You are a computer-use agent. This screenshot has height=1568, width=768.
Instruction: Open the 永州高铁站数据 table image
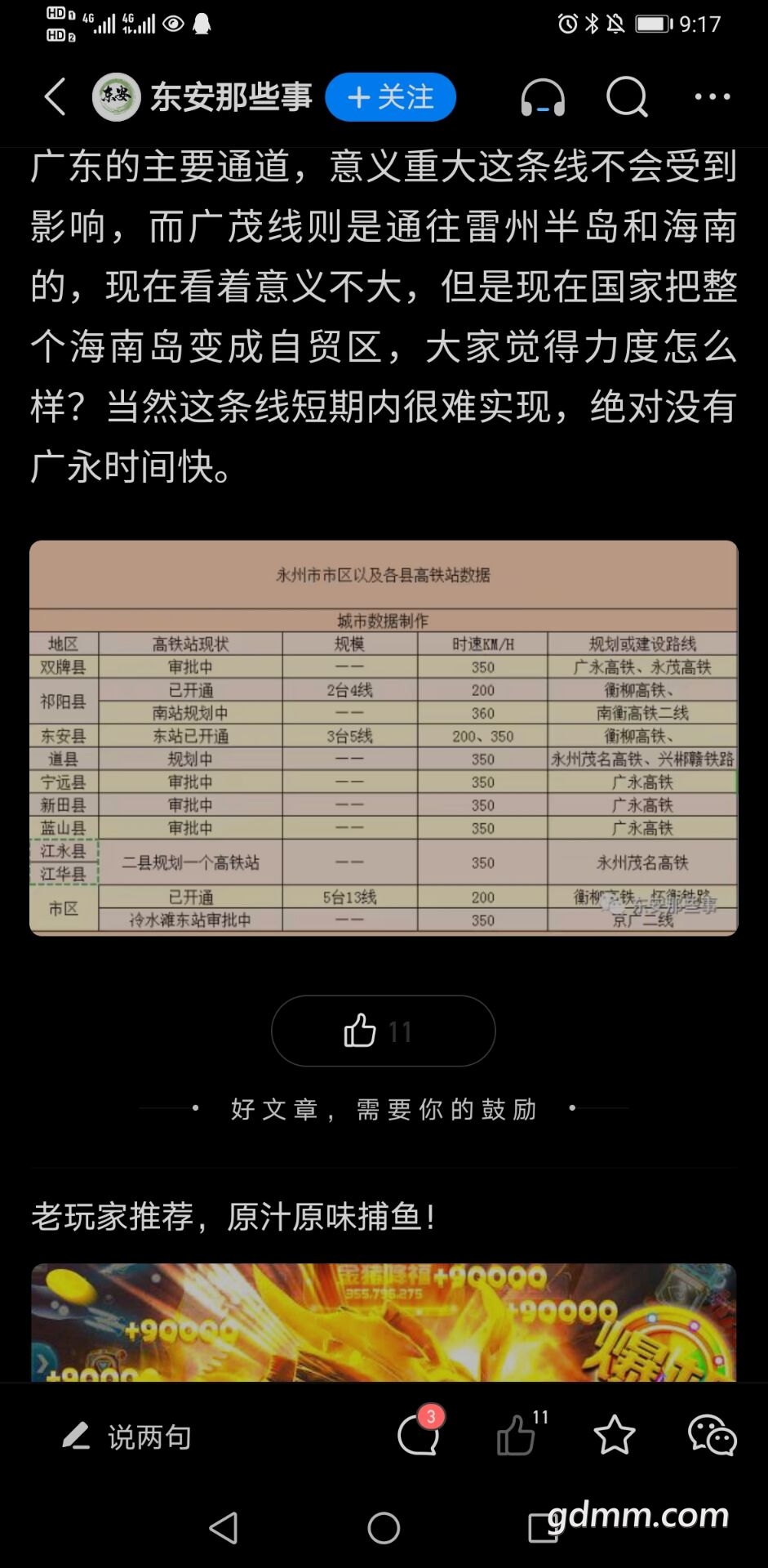[x=384, y=737]
